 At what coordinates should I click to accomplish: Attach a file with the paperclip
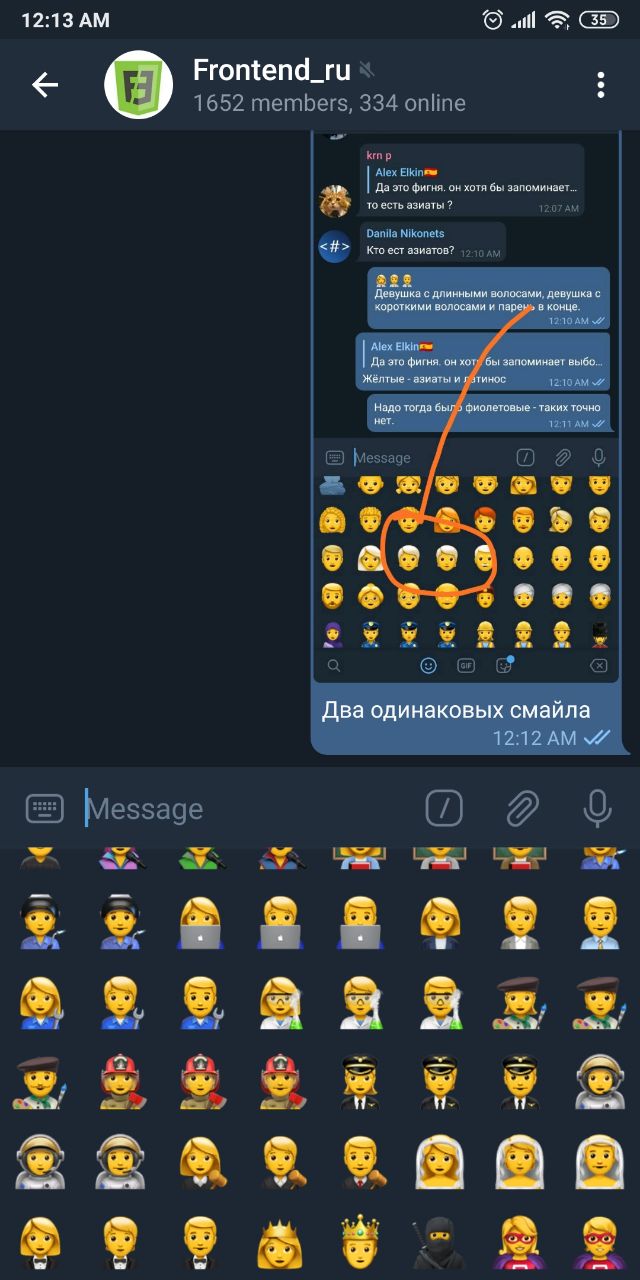coord(521,808)
